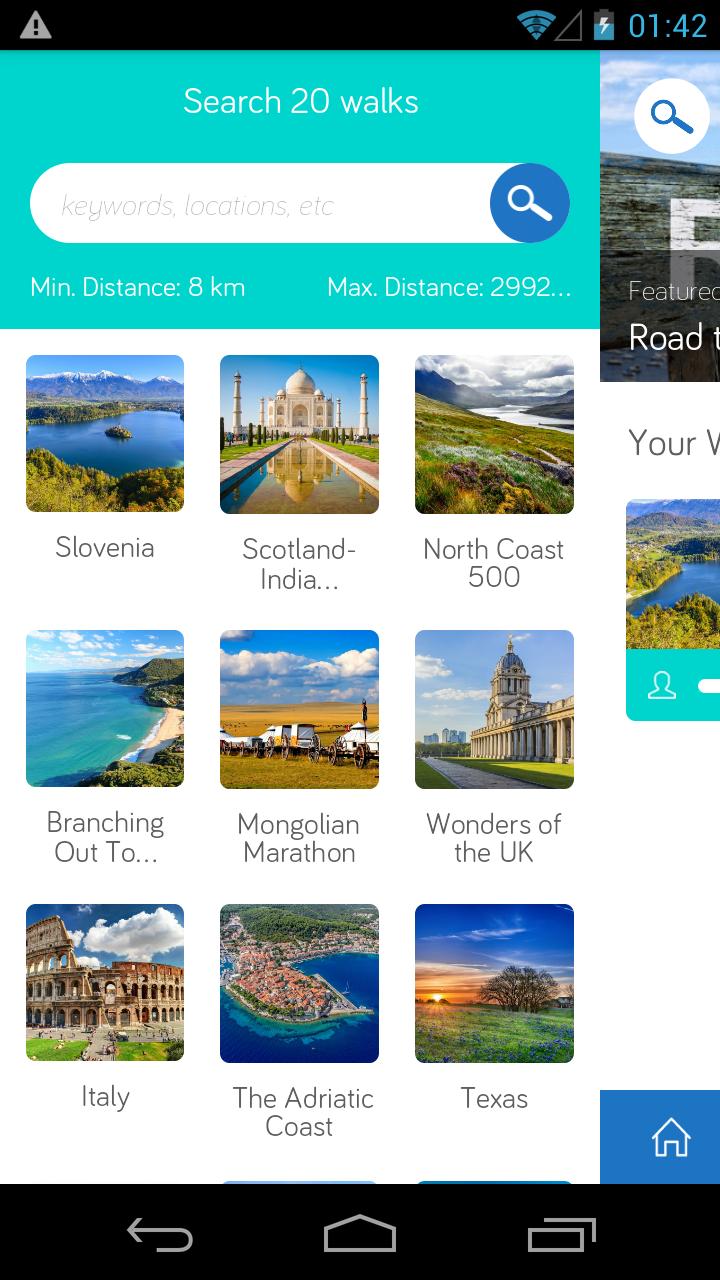
Task: View The Adriatic Coast walk
Action: pos(299,983)
